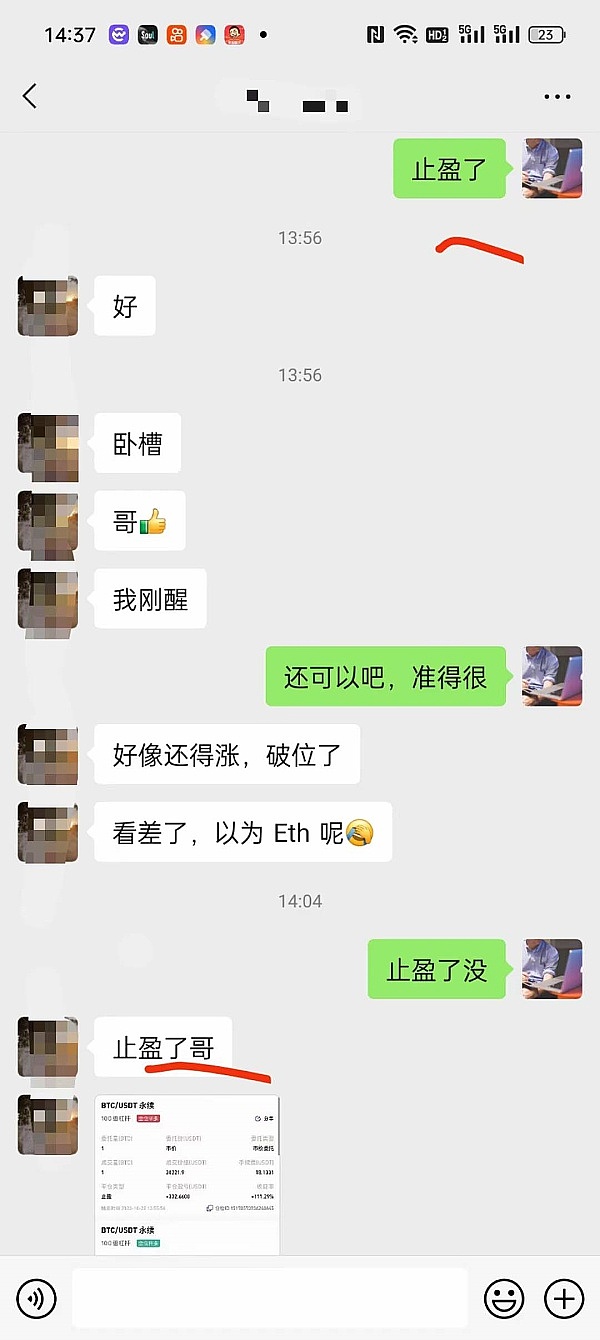View the BTC/USDT screenshot image message
Screen dimensions: 600x1340
click(x=188, y=1174)
